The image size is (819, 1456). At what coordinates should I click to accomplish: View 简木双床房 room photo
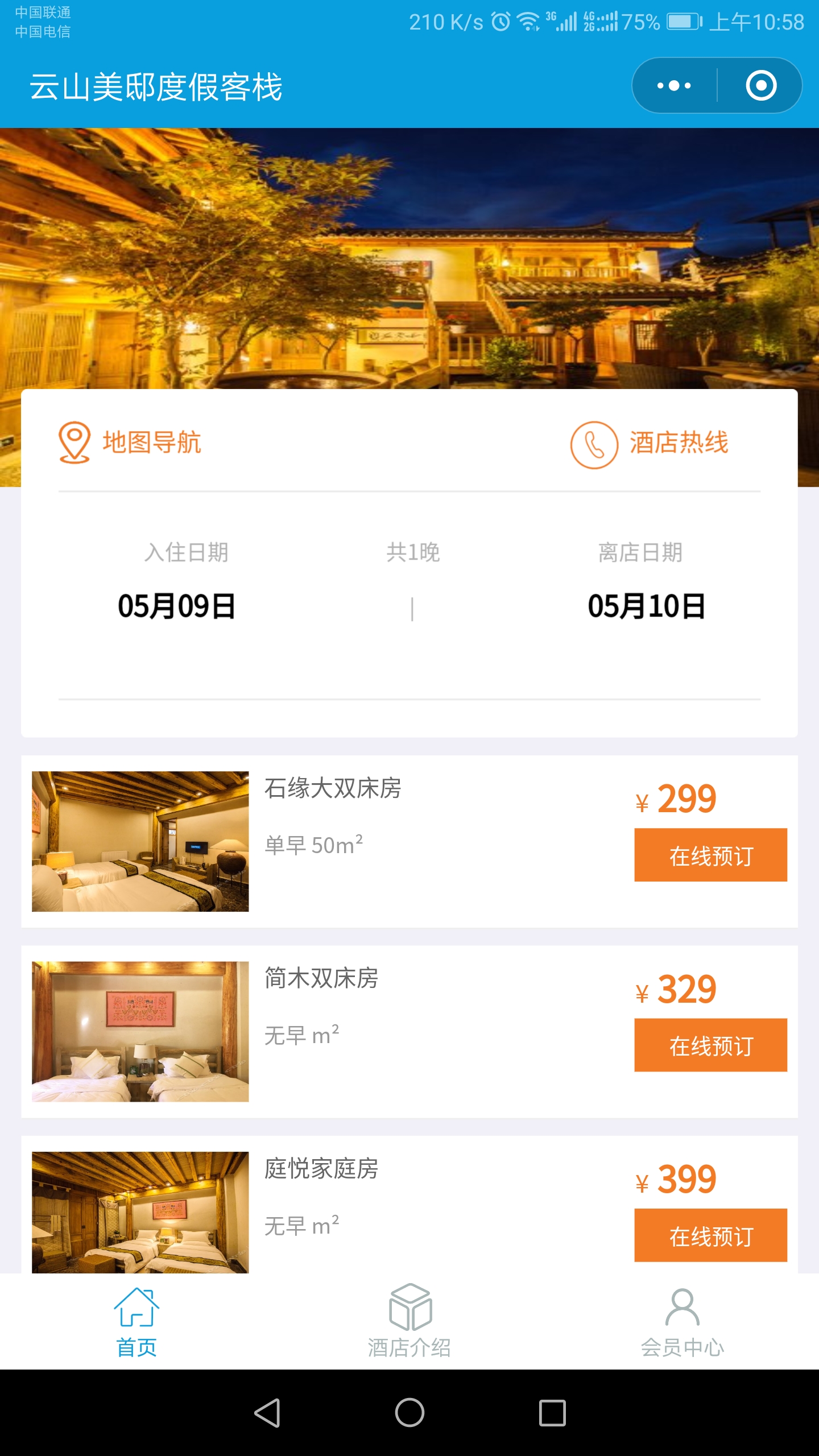click(140, 1031)
